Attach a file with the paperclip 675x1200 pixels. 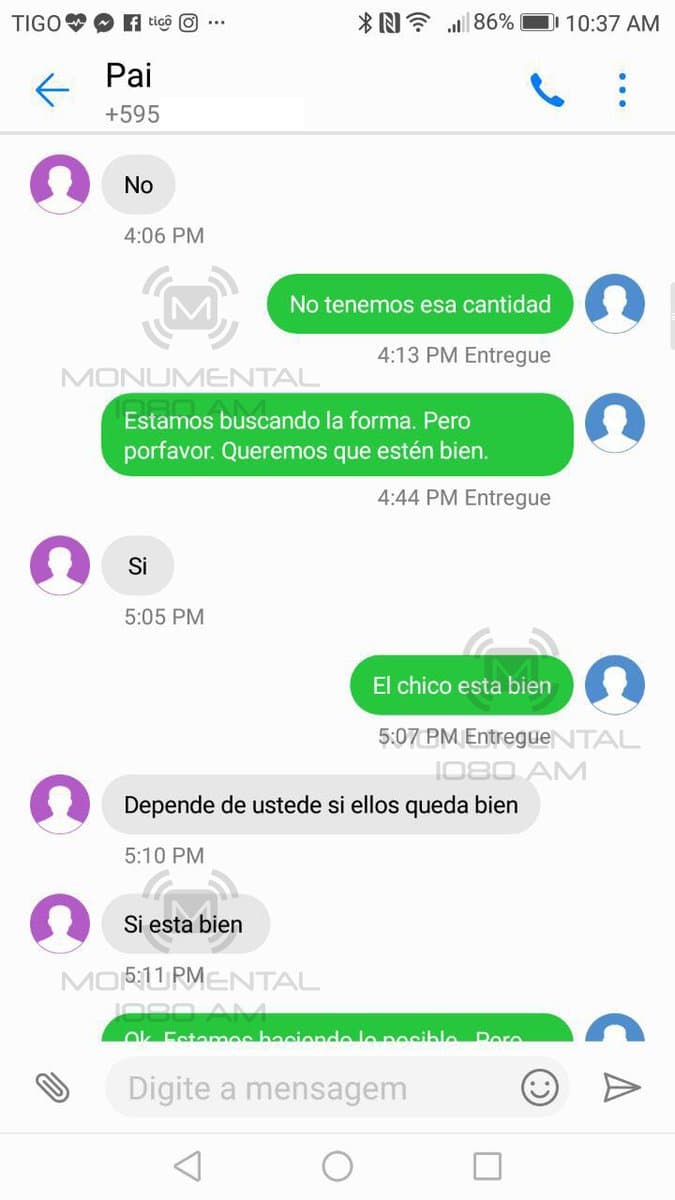(x=52, y=1087)
